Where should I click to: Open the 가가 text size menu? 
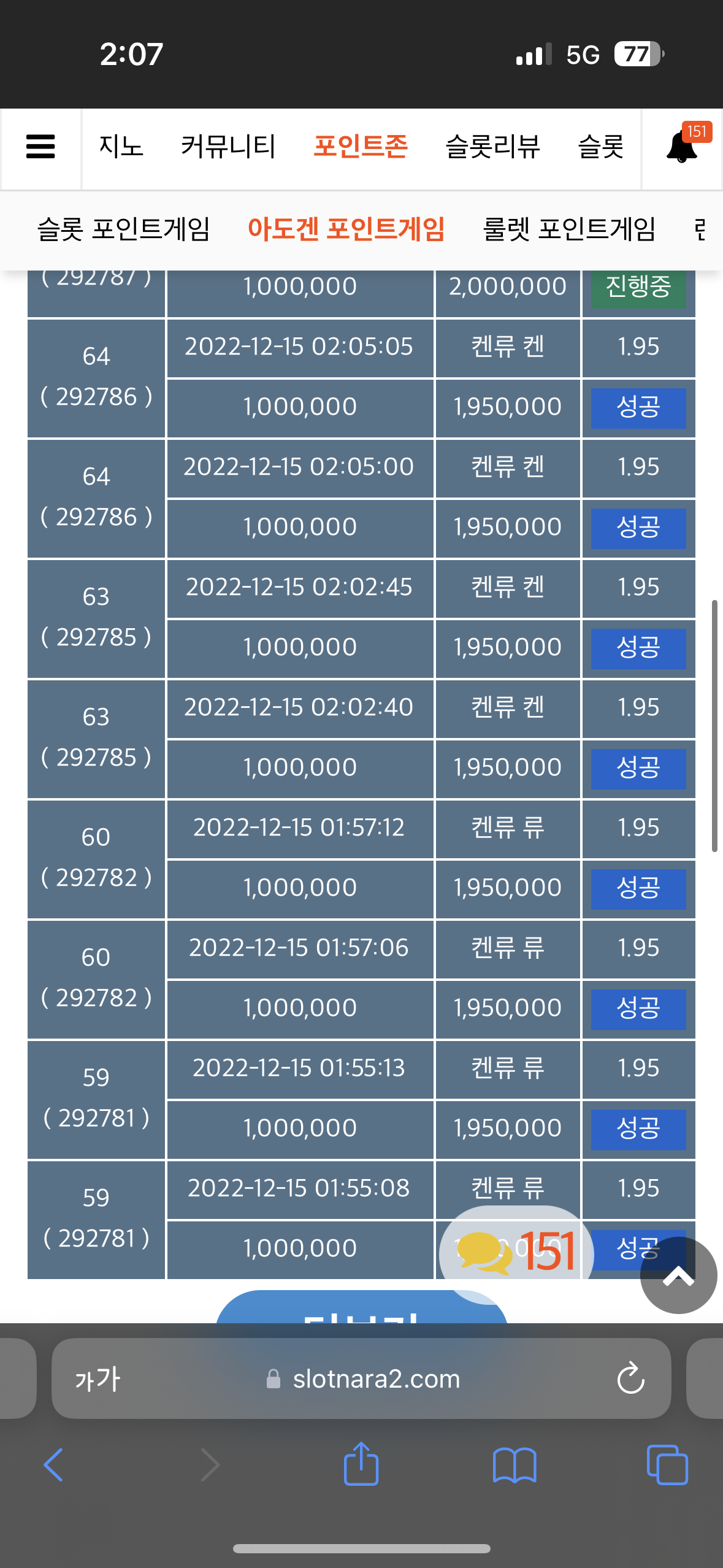tap(98, 1379)
